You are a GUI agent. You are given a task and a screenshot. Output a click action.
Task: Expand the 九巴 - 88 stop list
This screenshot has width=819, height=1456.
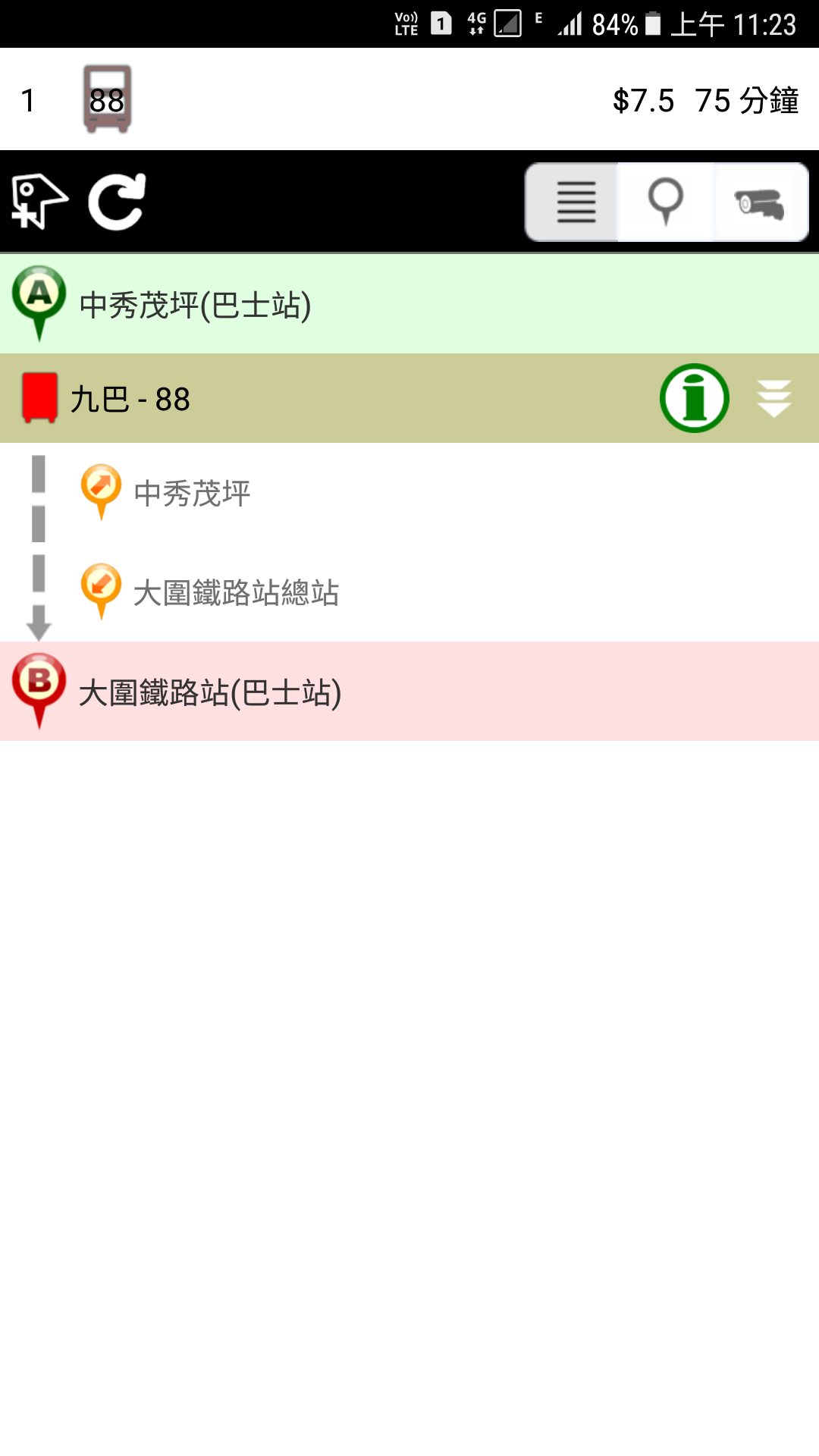pyautogui.click(x=774, y=398)
